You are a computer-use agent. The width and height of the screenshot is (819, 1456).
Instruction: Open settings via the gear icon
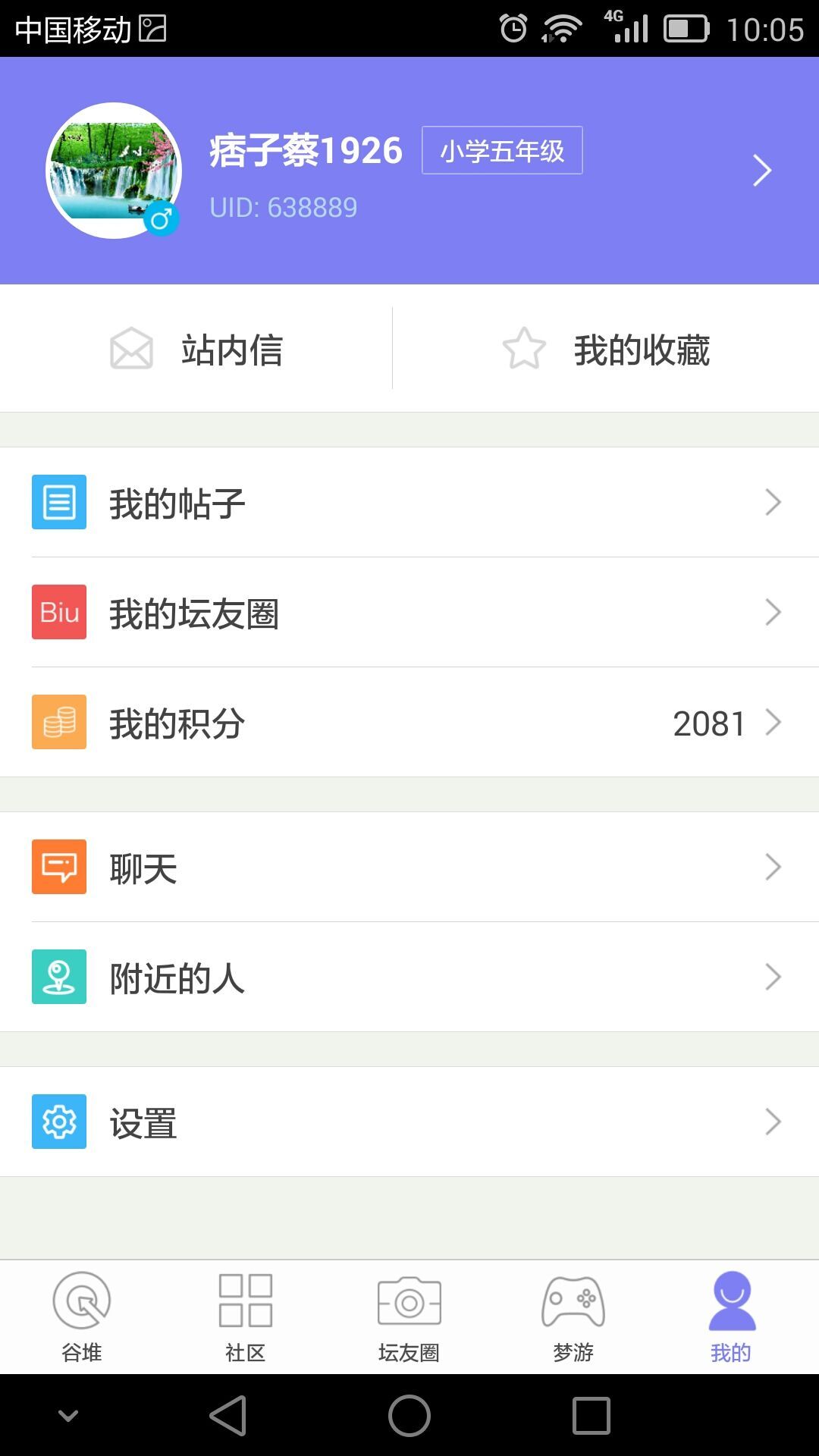click(58, 1122)
